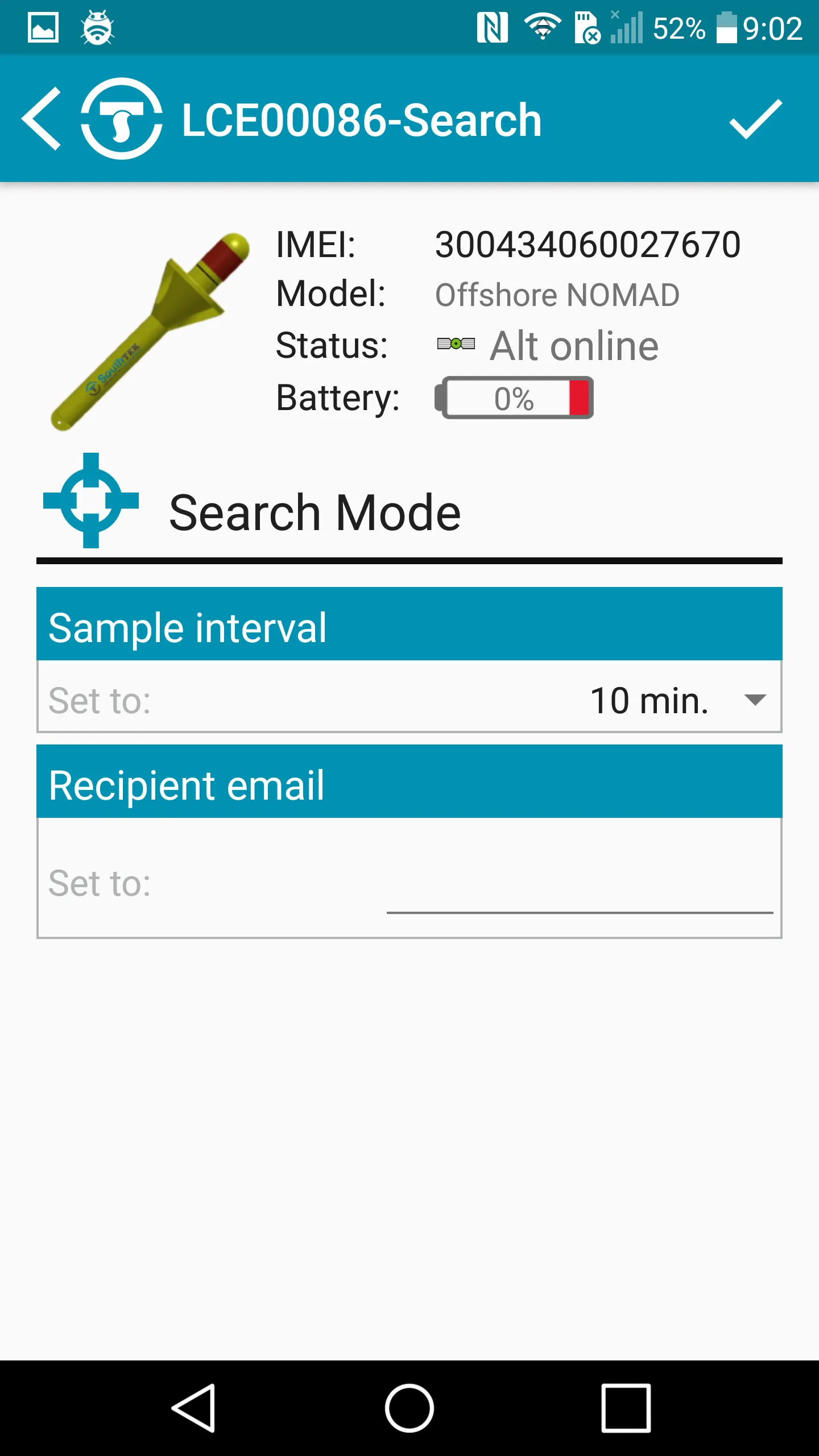Image resolution: width=819 pixels, height=1456 pixels.
Task: Toggle the Alt online status indicator
Action: 574,345
